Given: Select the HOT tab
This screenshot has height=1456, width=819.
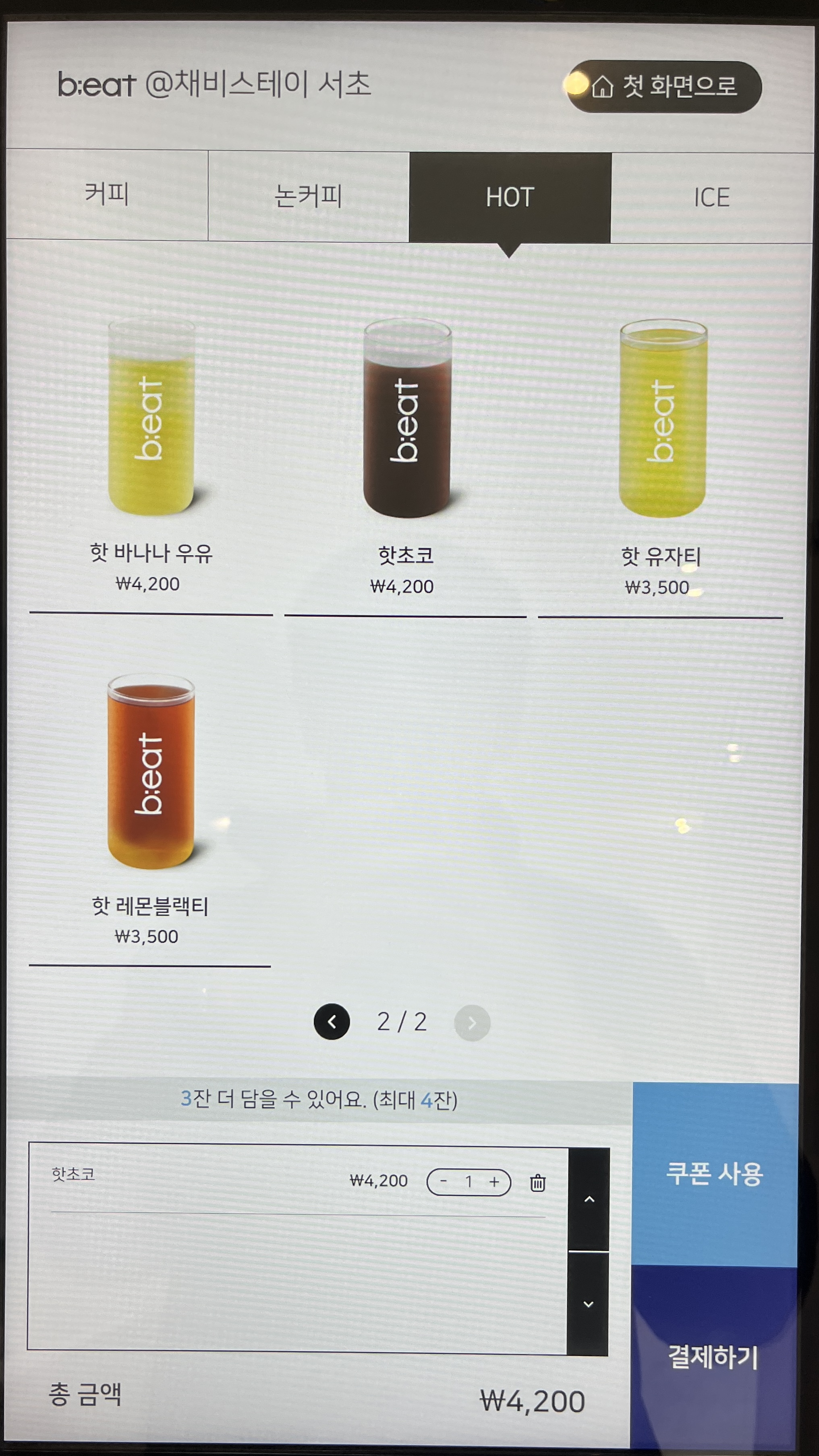Looking at the screenshot, I should tap(510, 197).
